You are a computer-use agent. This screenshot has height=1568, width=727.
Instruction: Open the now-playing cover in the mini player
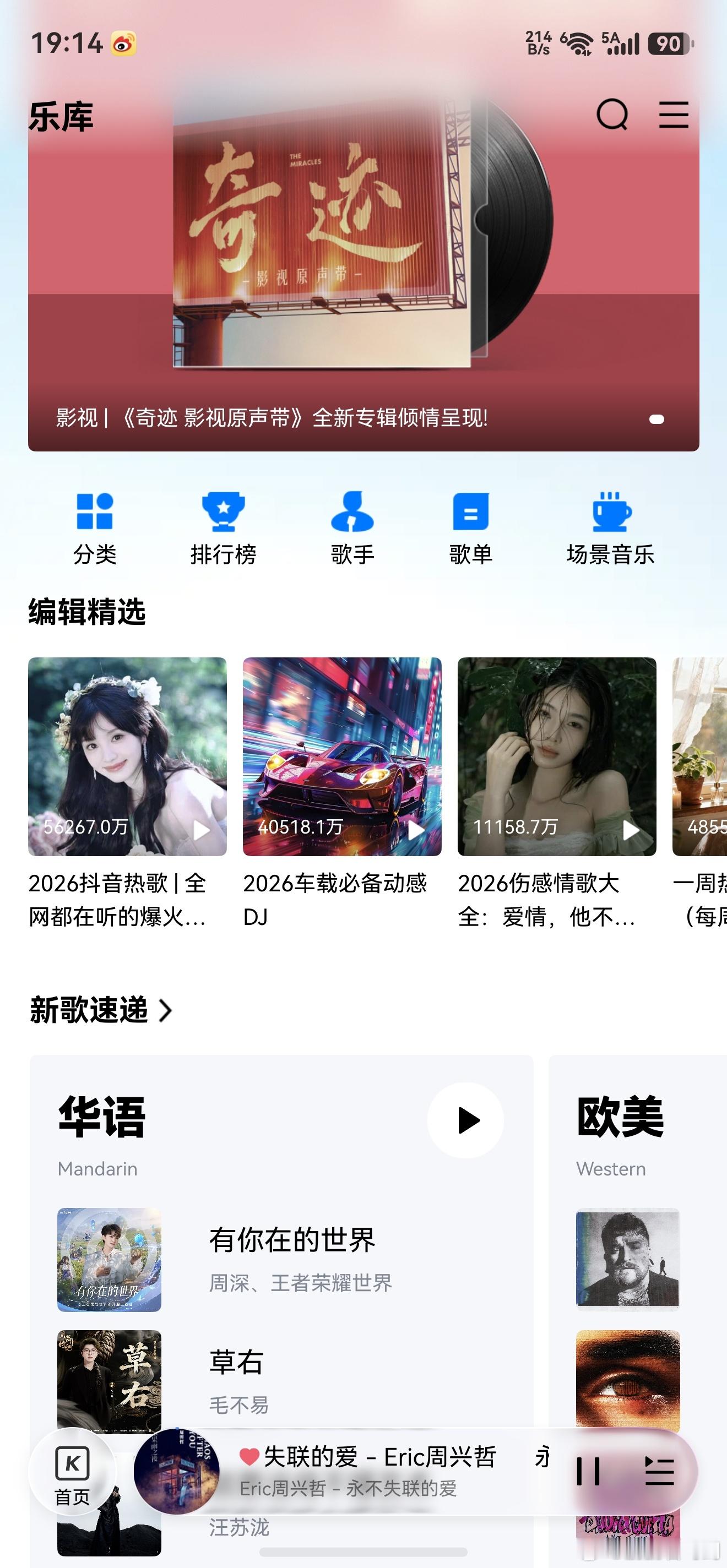tap(177, 1471)
